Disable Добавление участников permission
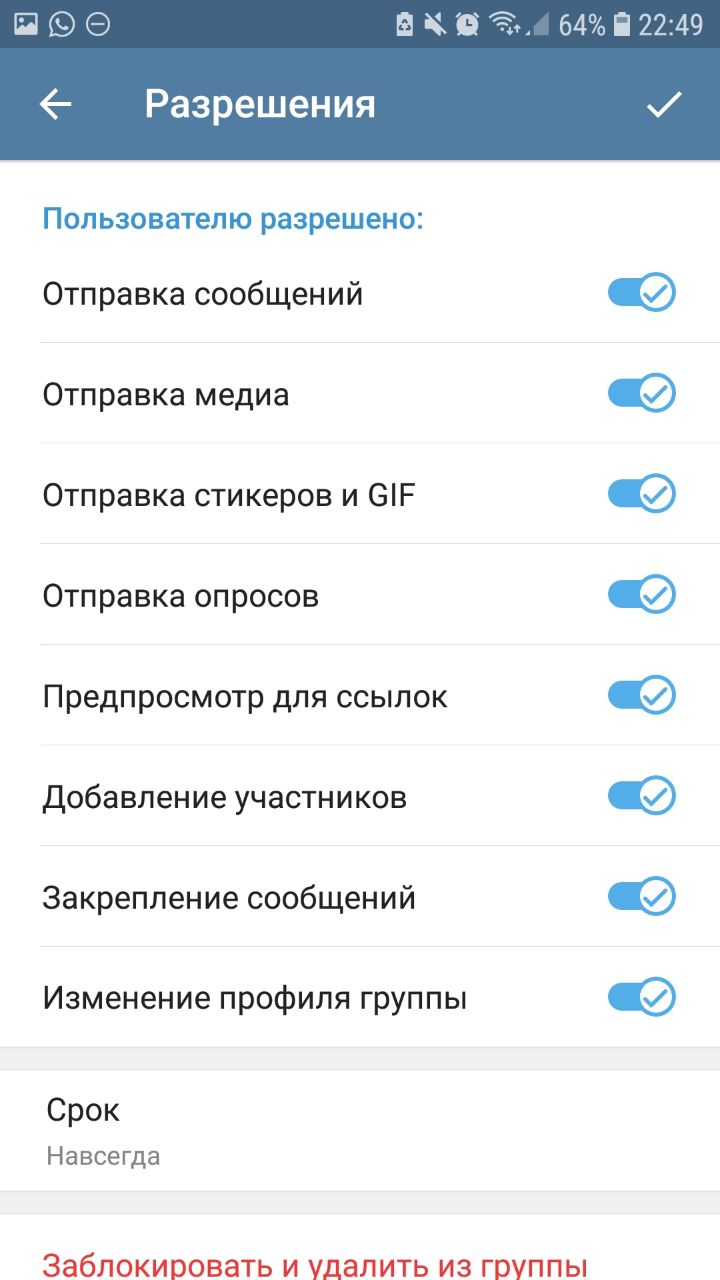 [642, 796]
